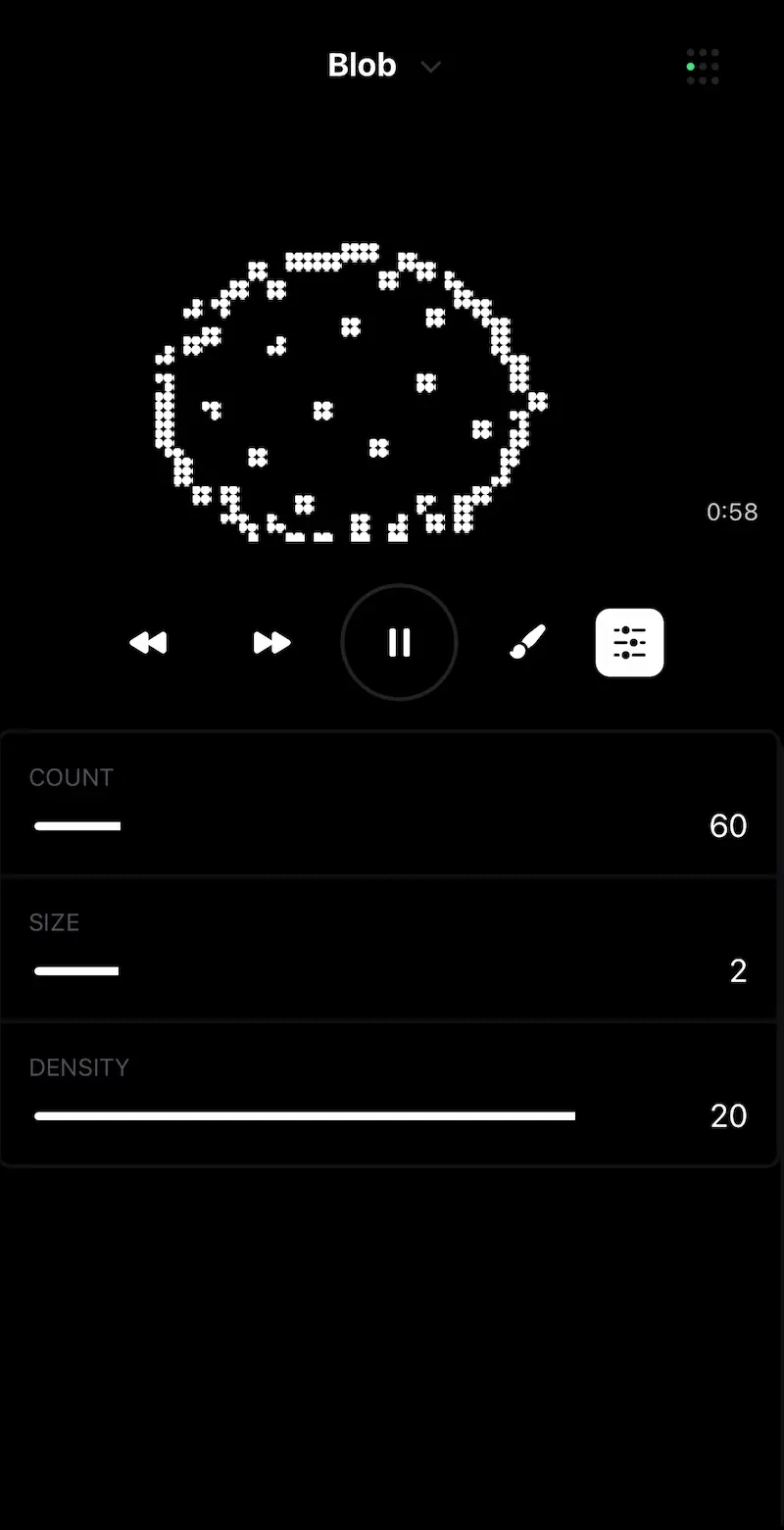Expand the dropdown chevron beside Blob
This screenshot has width=784, height=1530.
tap(429, 68)
